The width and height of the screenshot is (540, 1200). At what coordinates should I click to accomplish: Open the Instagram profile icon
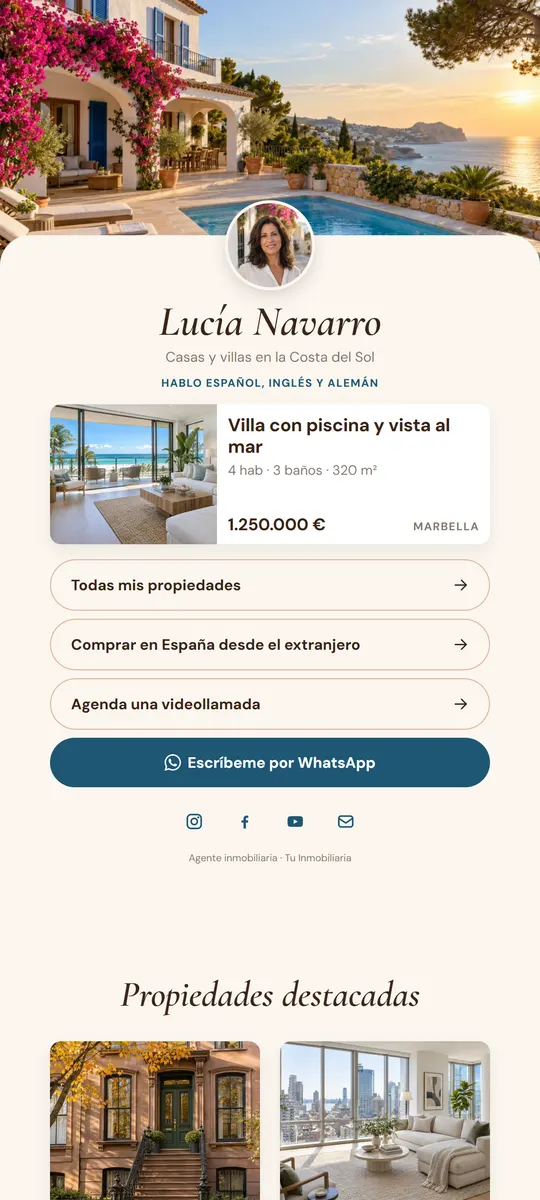tap(194, 822)
